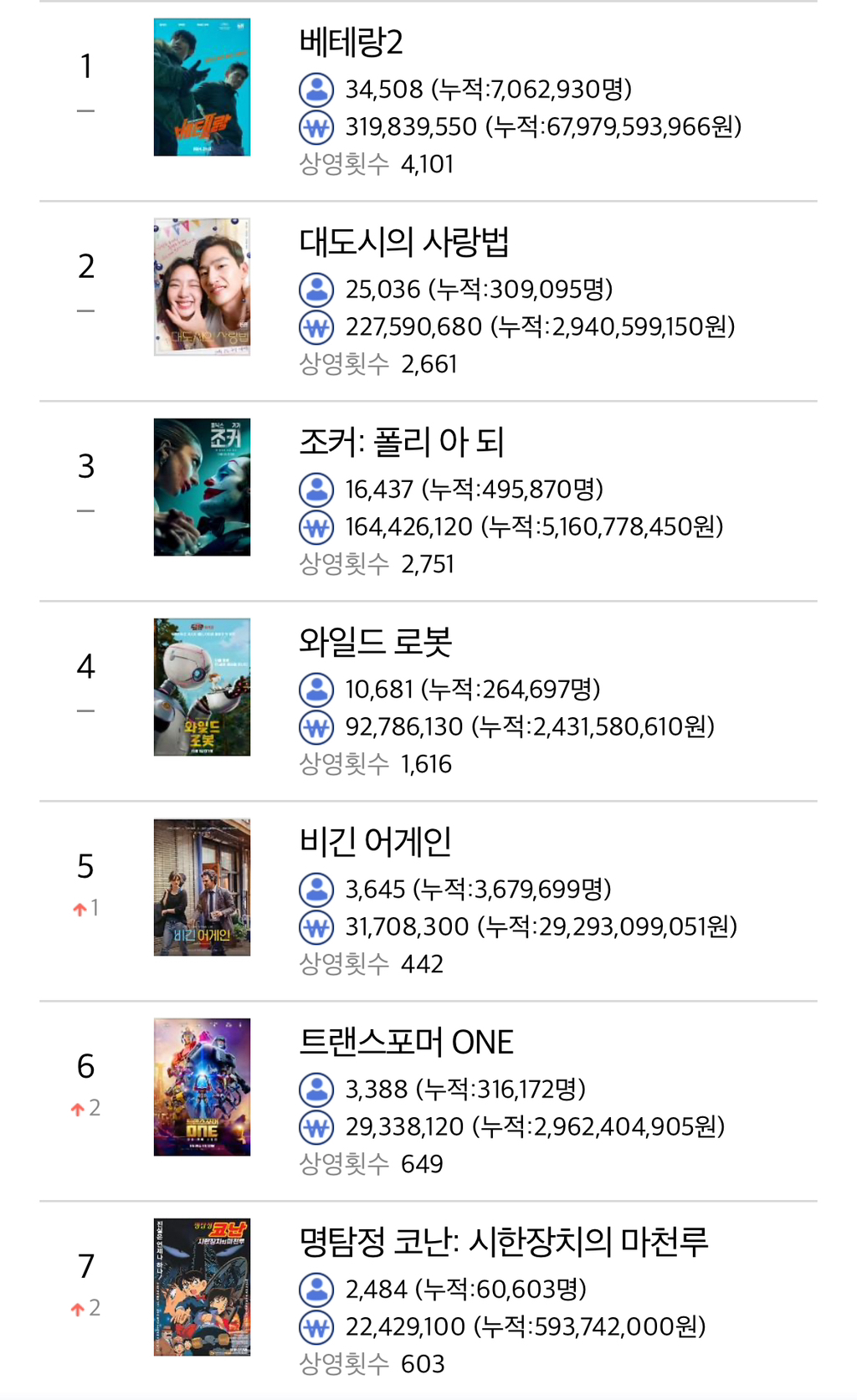Screen dimensions: 857x1400
Task: Open the 베테랑2 movie entry
Action: (x=428, y=101)
